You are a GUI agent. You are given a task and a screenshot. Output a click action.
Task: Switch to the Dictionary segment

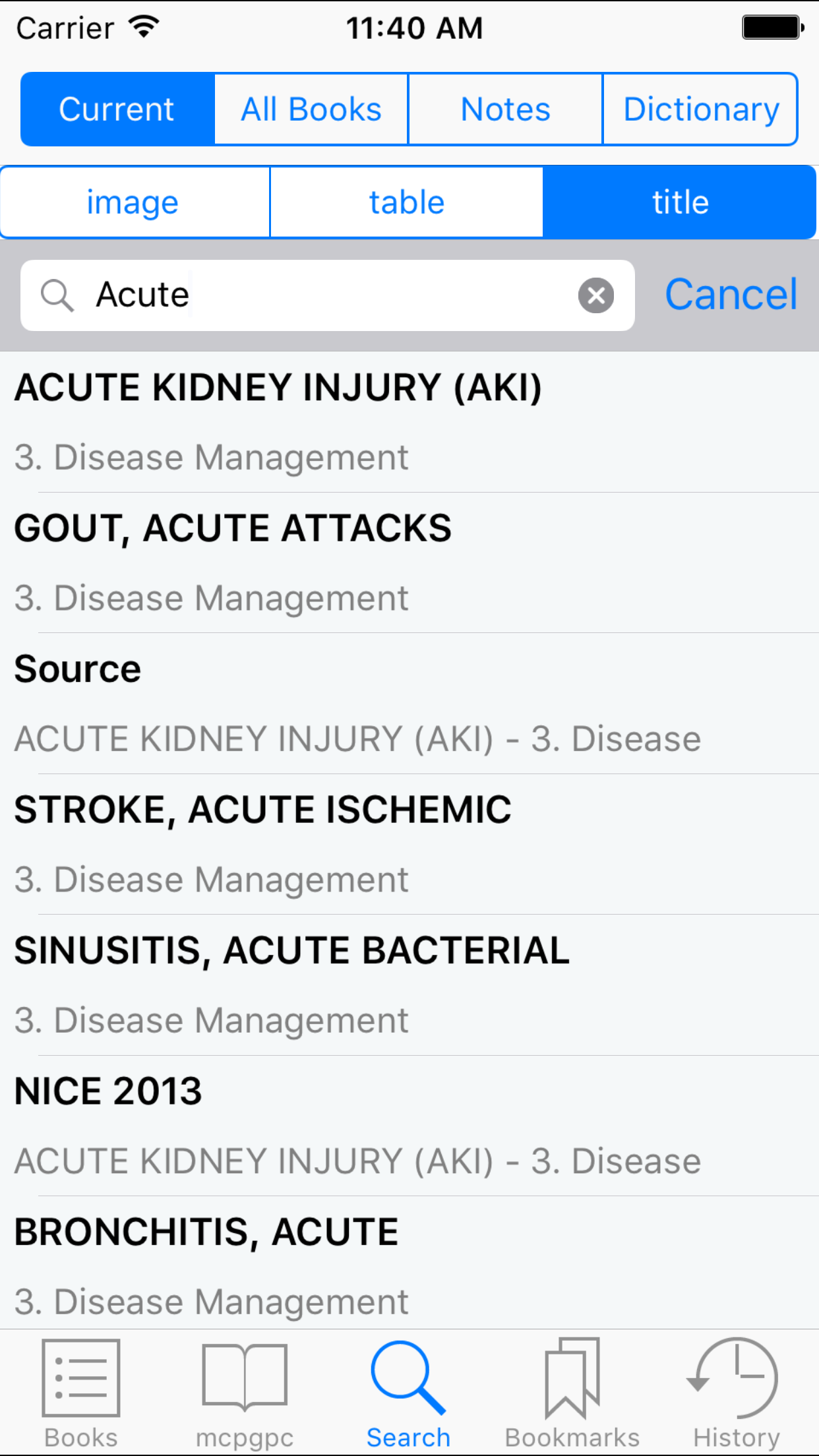click(700, 109)
